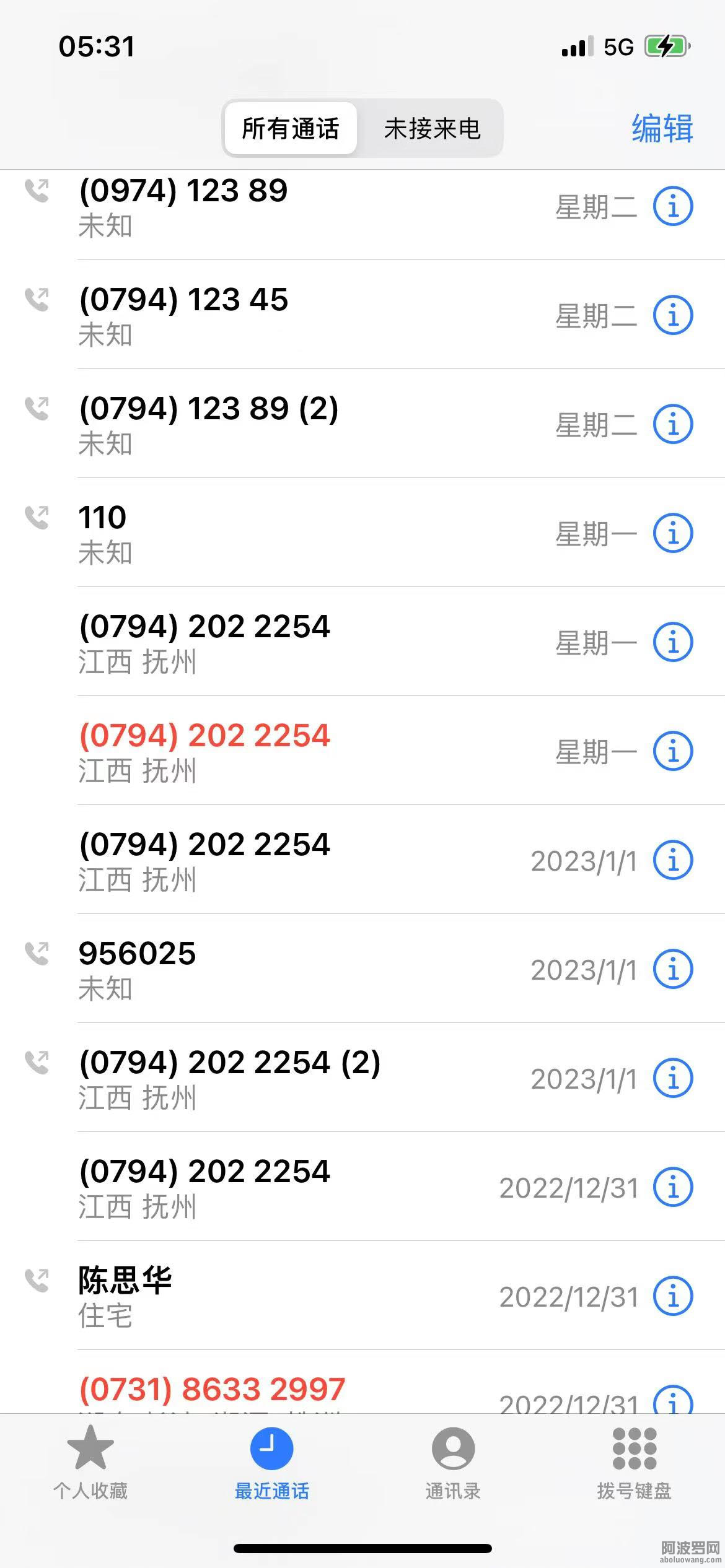Image resolution: width=725 pixels, height=1568 pixels.
Task: Switch to the 未接来电 segment
Action: coord(432,129)
